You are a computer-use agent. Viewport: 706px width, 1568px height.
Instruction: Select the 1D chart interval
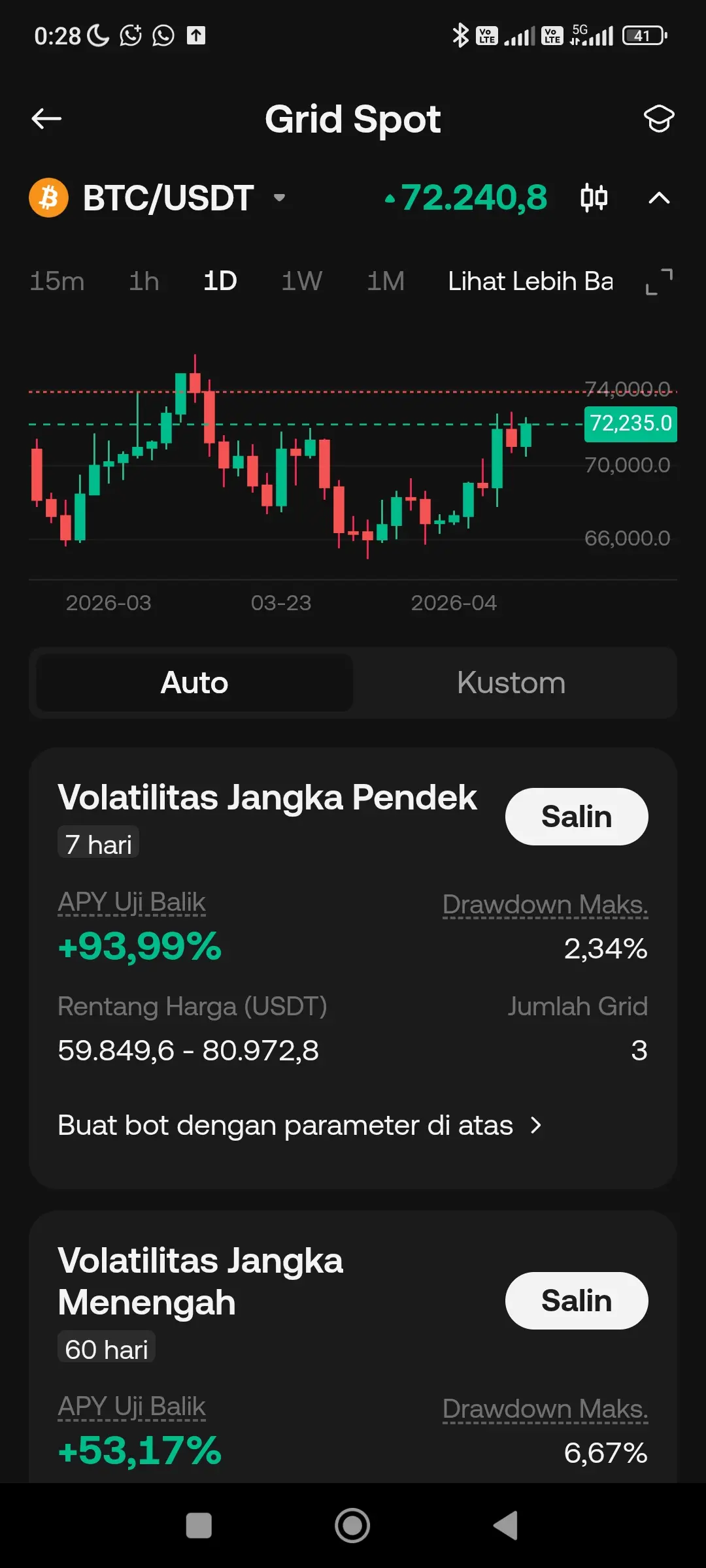[220, 282]
